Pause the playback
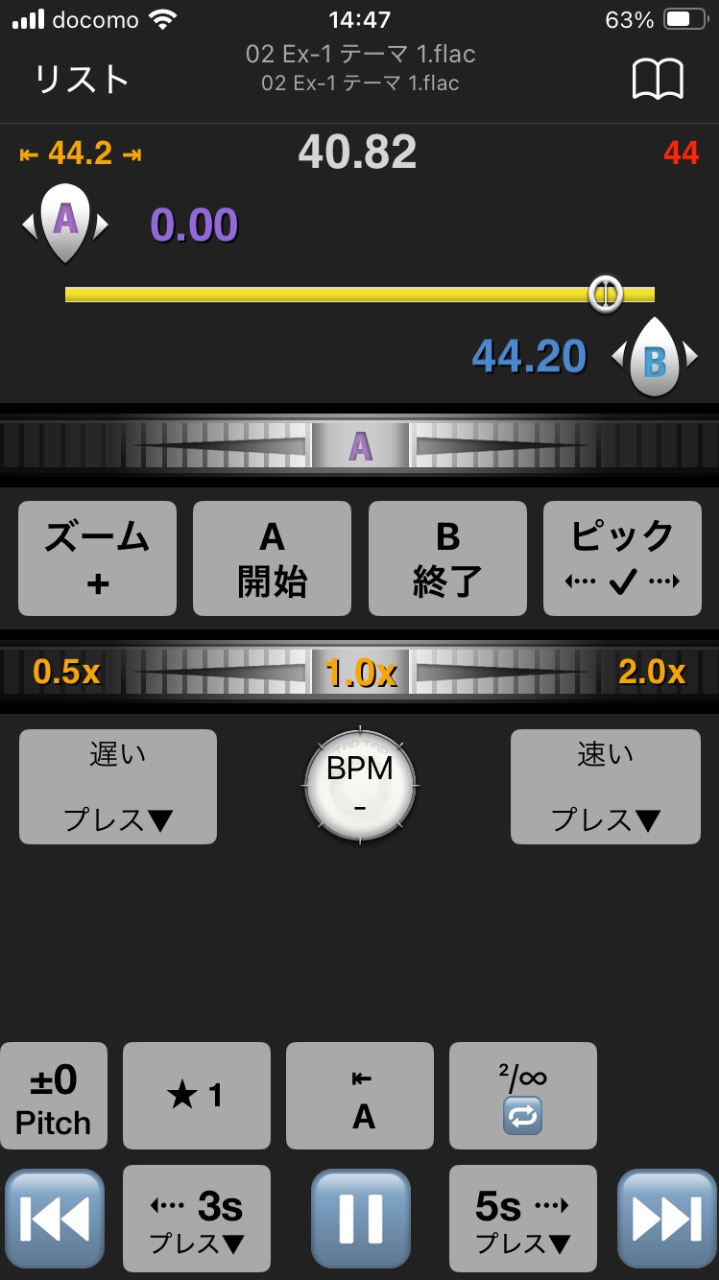This screenshot has height=1280, width=719. [x=360, y=1218]
